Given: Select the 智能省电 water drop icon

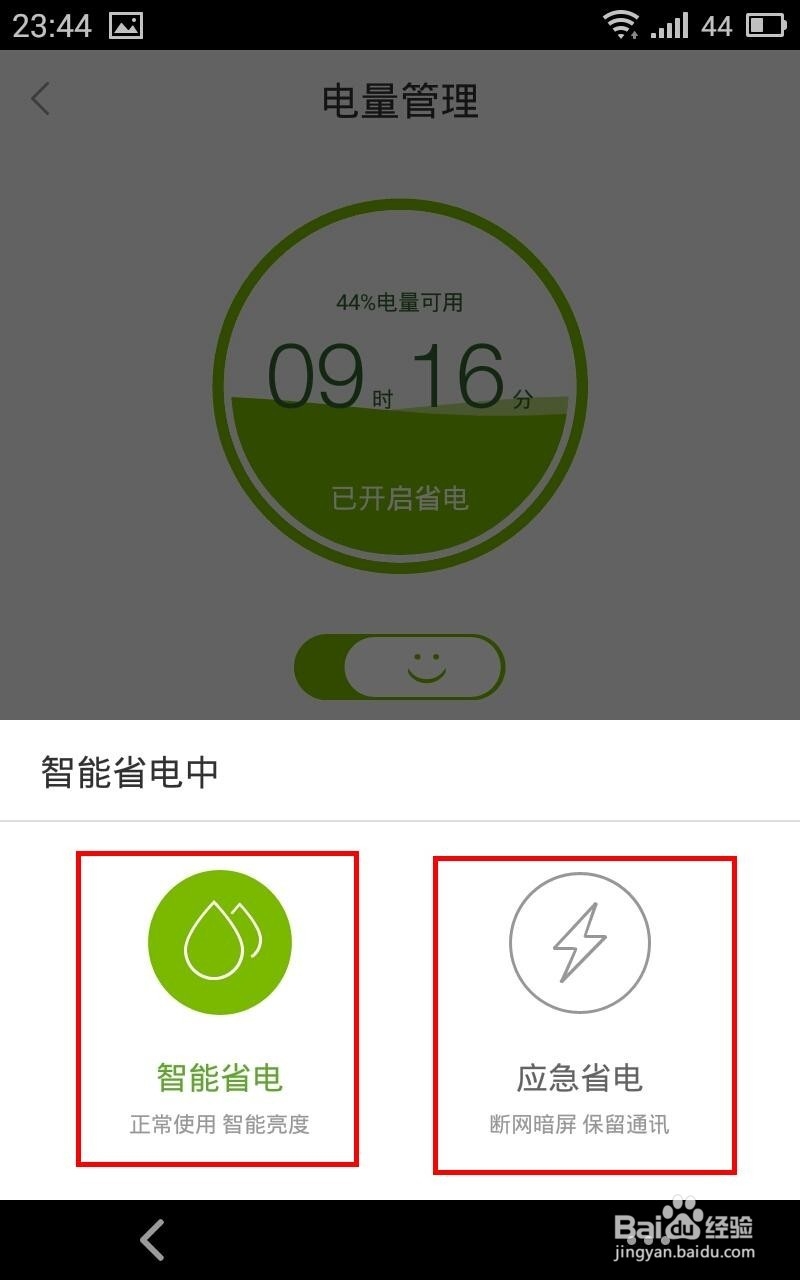Looking at the screenshot, I should click(221, 941).
